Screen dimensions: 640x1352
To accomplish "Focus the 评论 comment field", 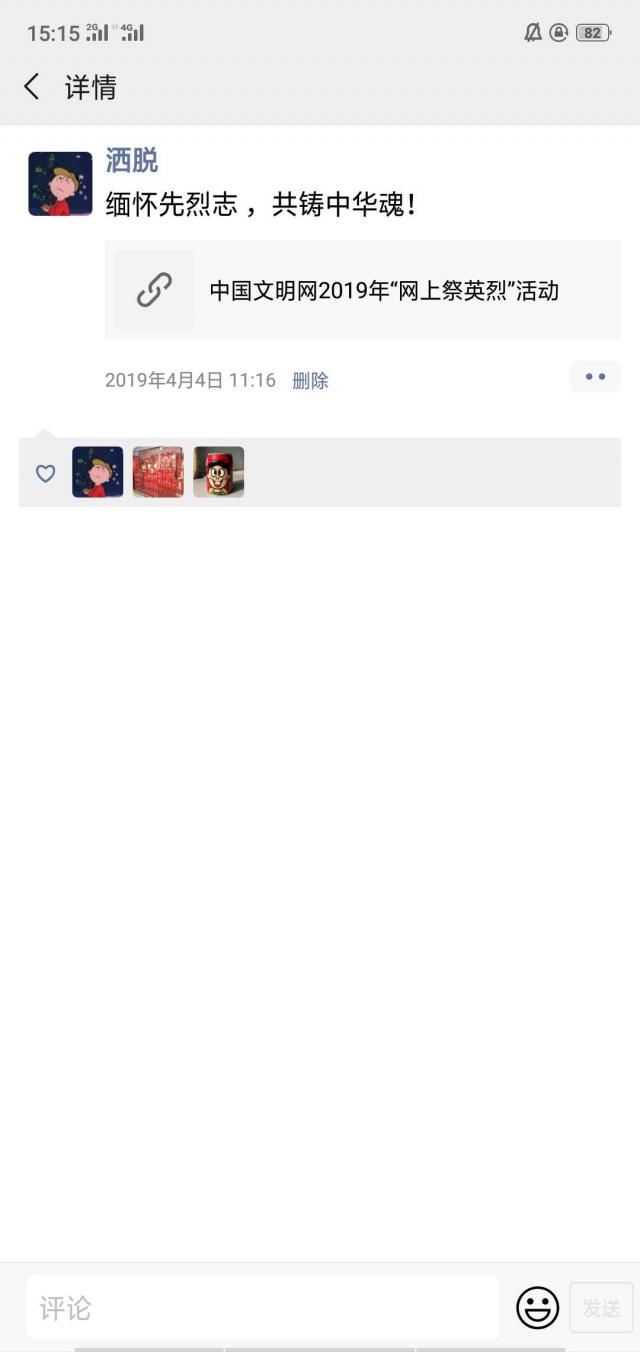I will click(262, 1307).
